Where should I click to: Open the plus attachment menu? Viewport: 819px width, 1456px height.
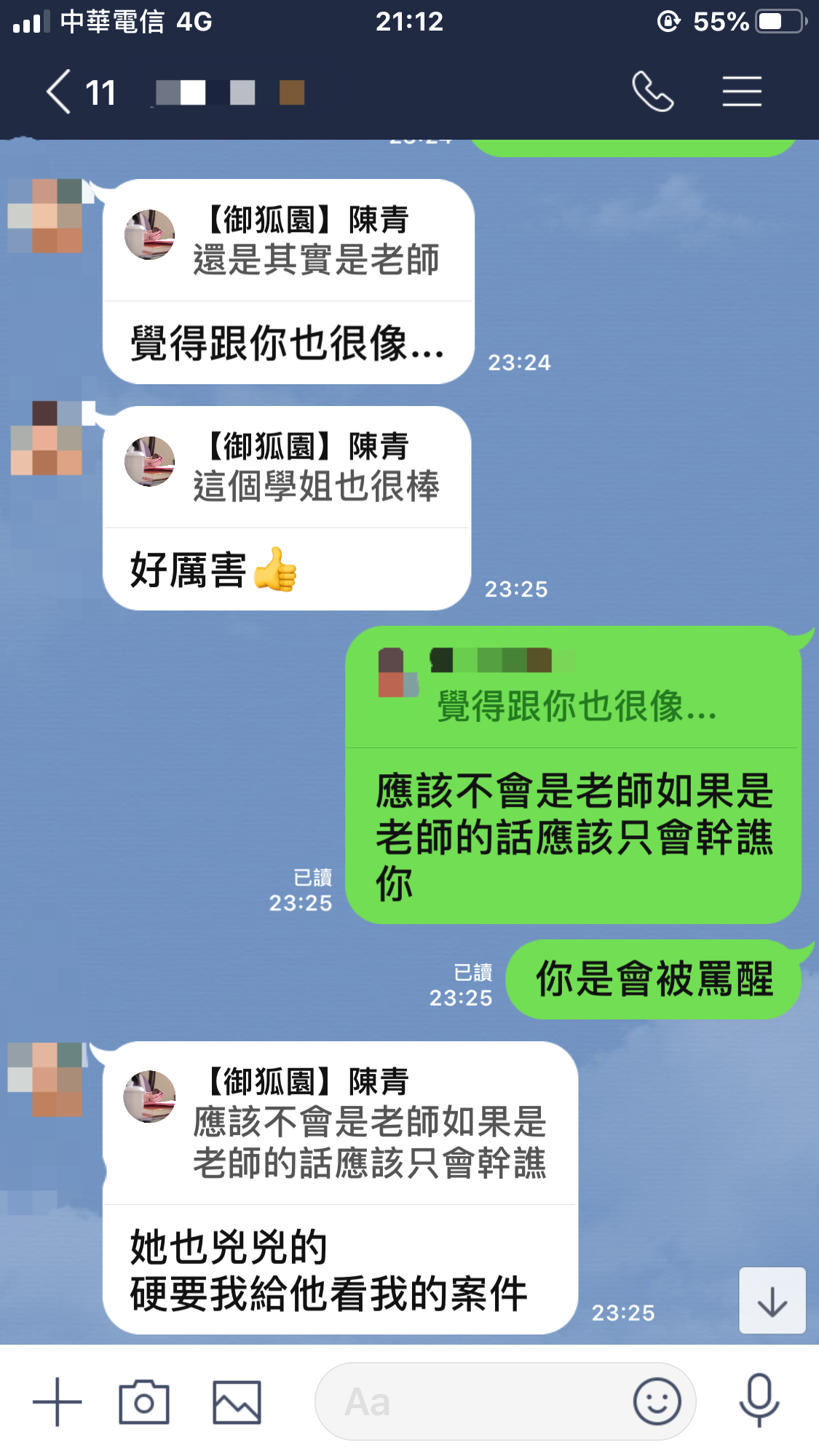coord(58,1401)
